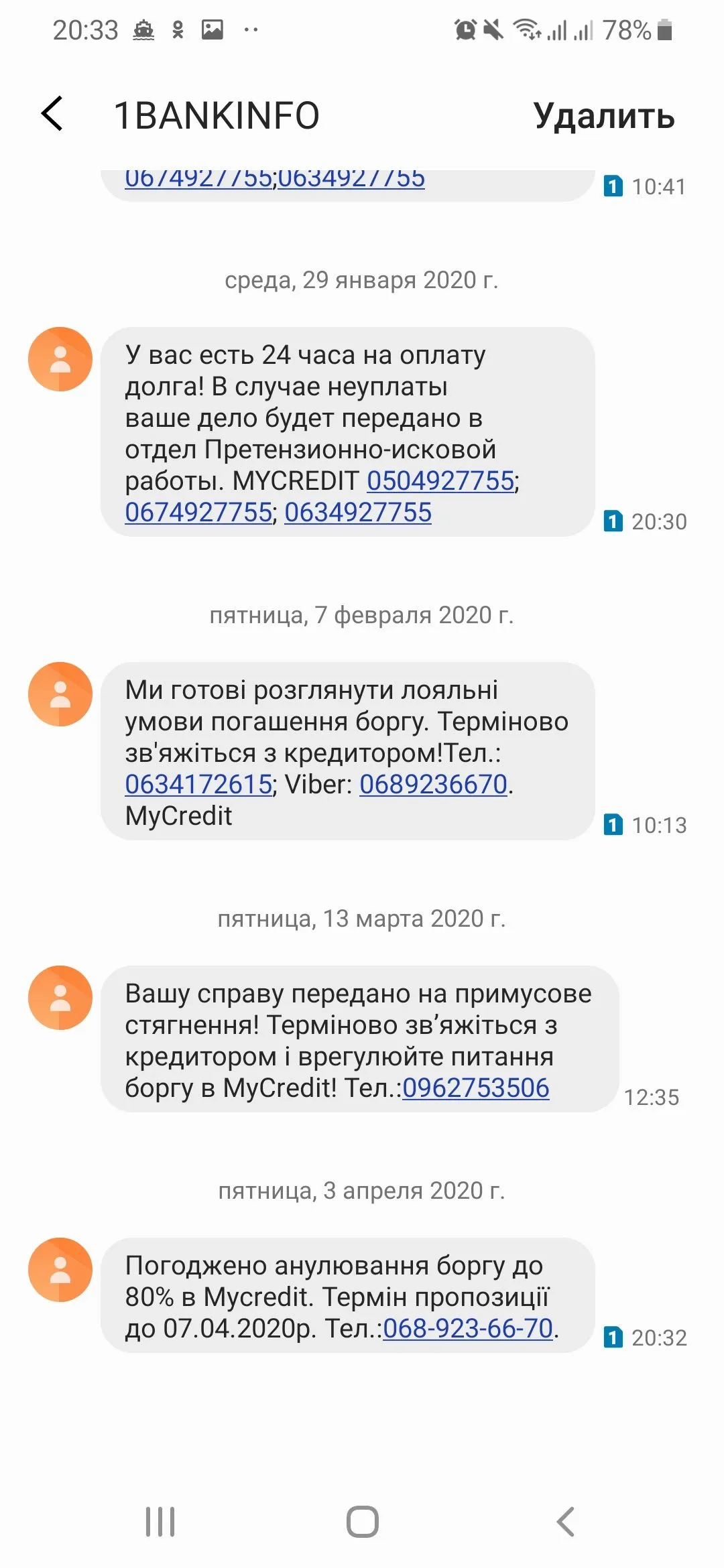Tap the Удалить button
The image size is (724, 1568).
pos(604,117)
